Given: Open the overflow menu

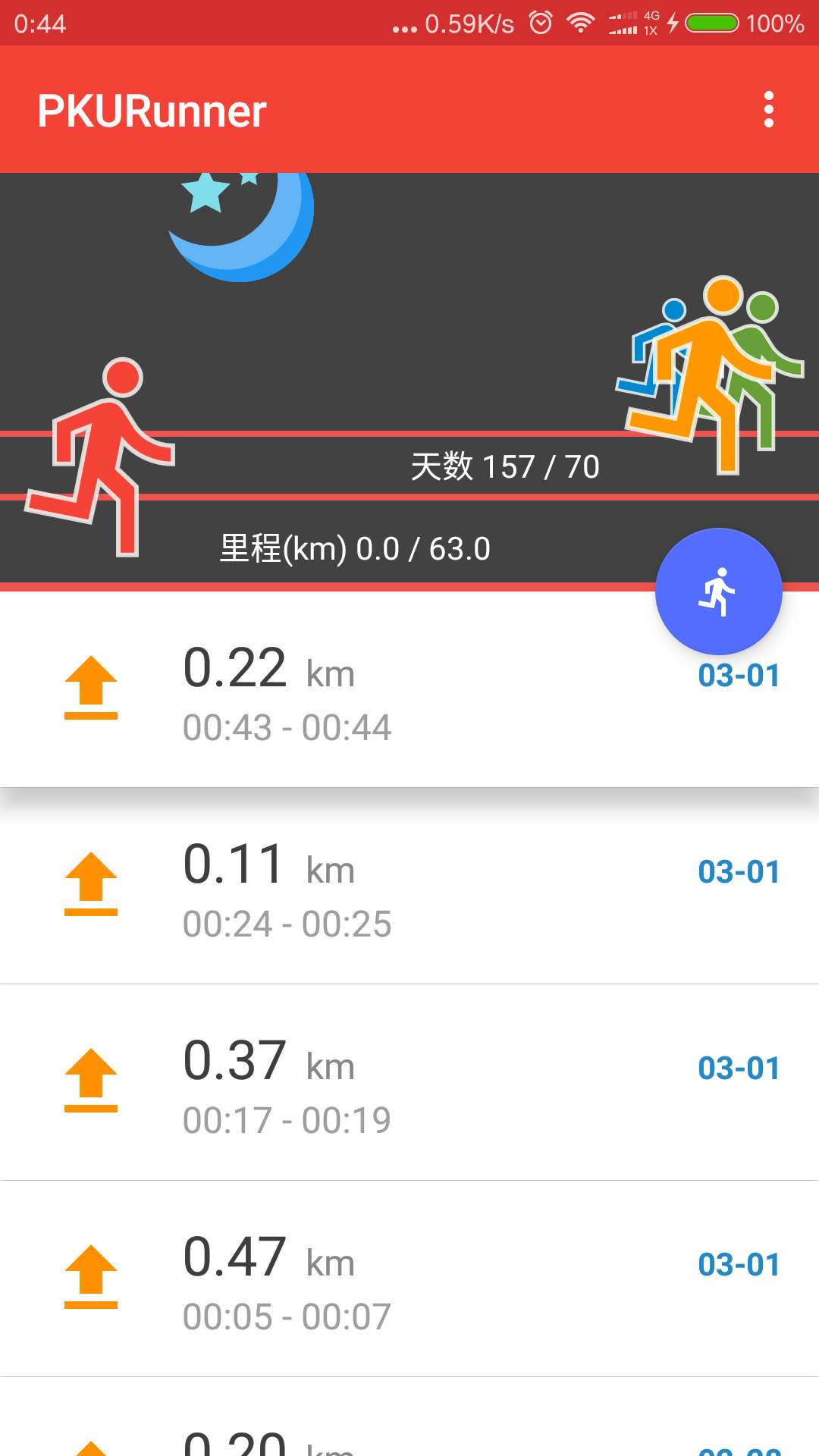Looking at the screenshot, I should point(768,110).
